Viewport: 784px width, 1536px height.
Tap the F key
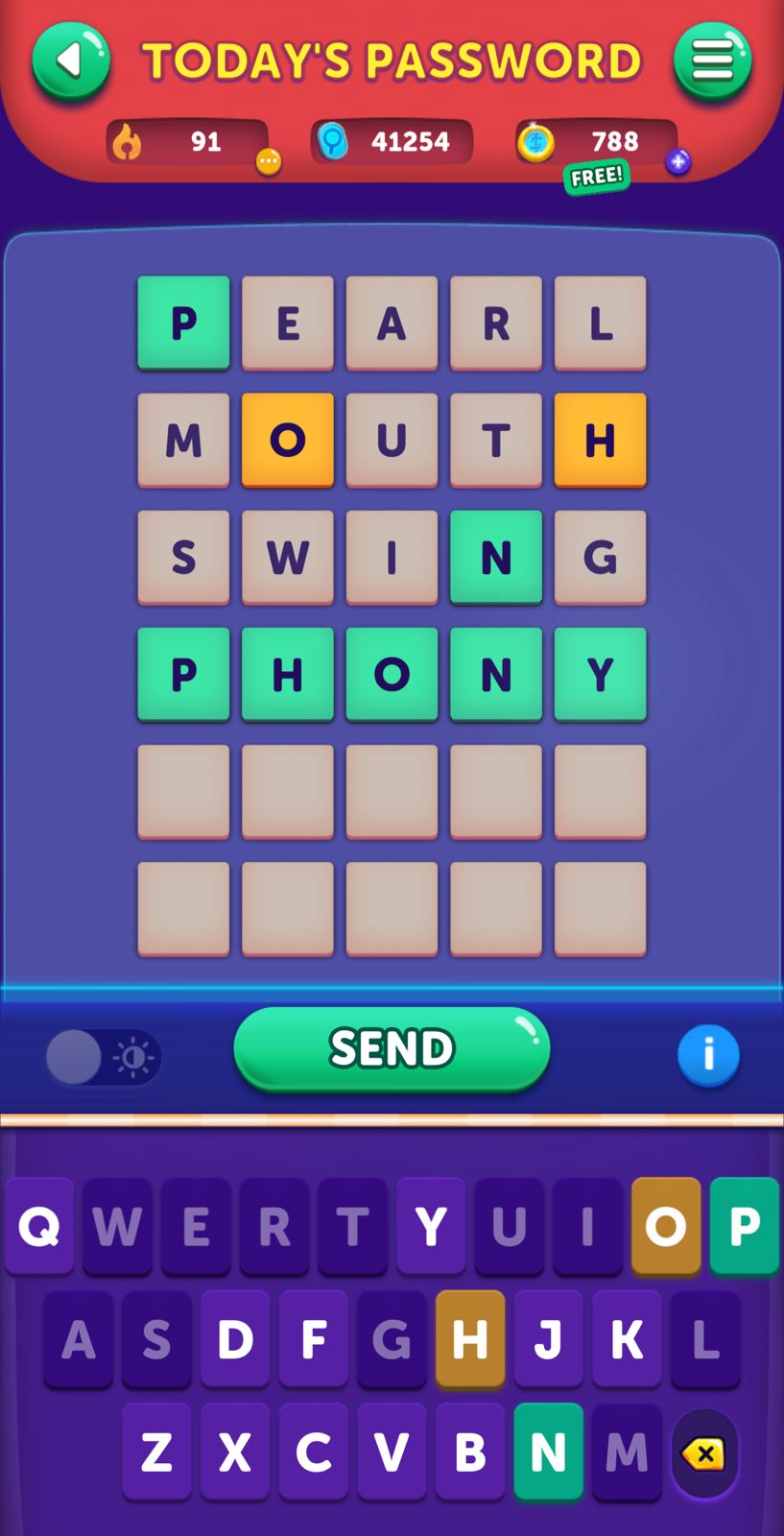tap(314, 1339)
